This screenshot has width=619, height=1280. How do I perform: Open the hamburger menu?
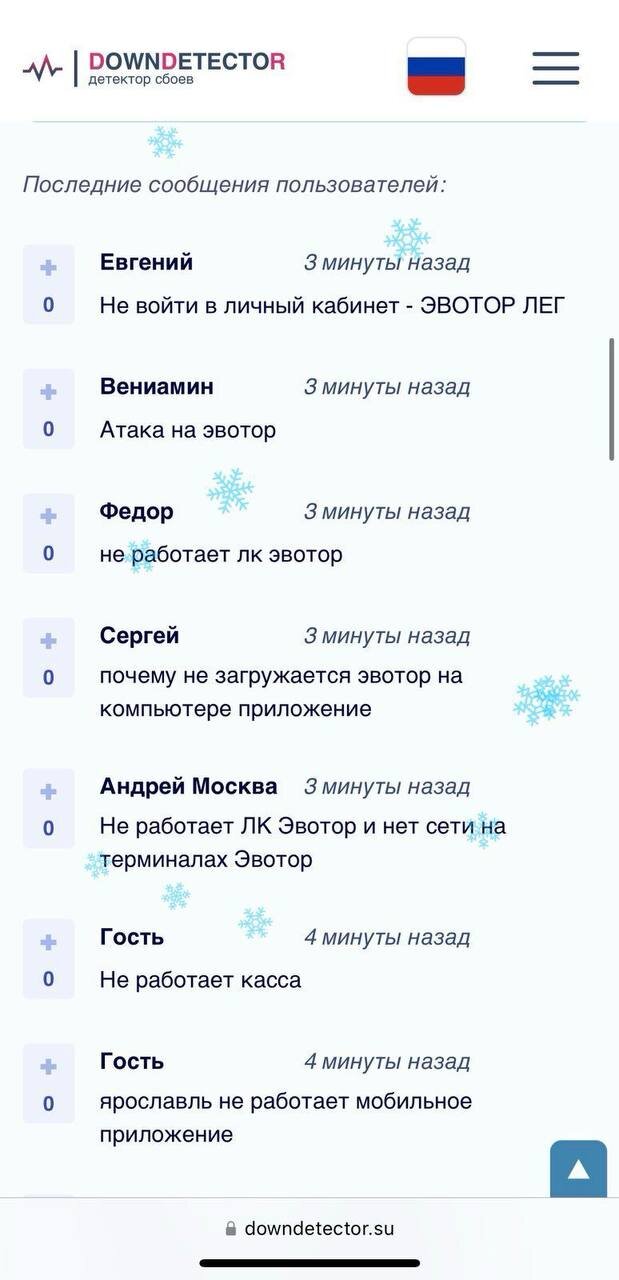[555, 67]
